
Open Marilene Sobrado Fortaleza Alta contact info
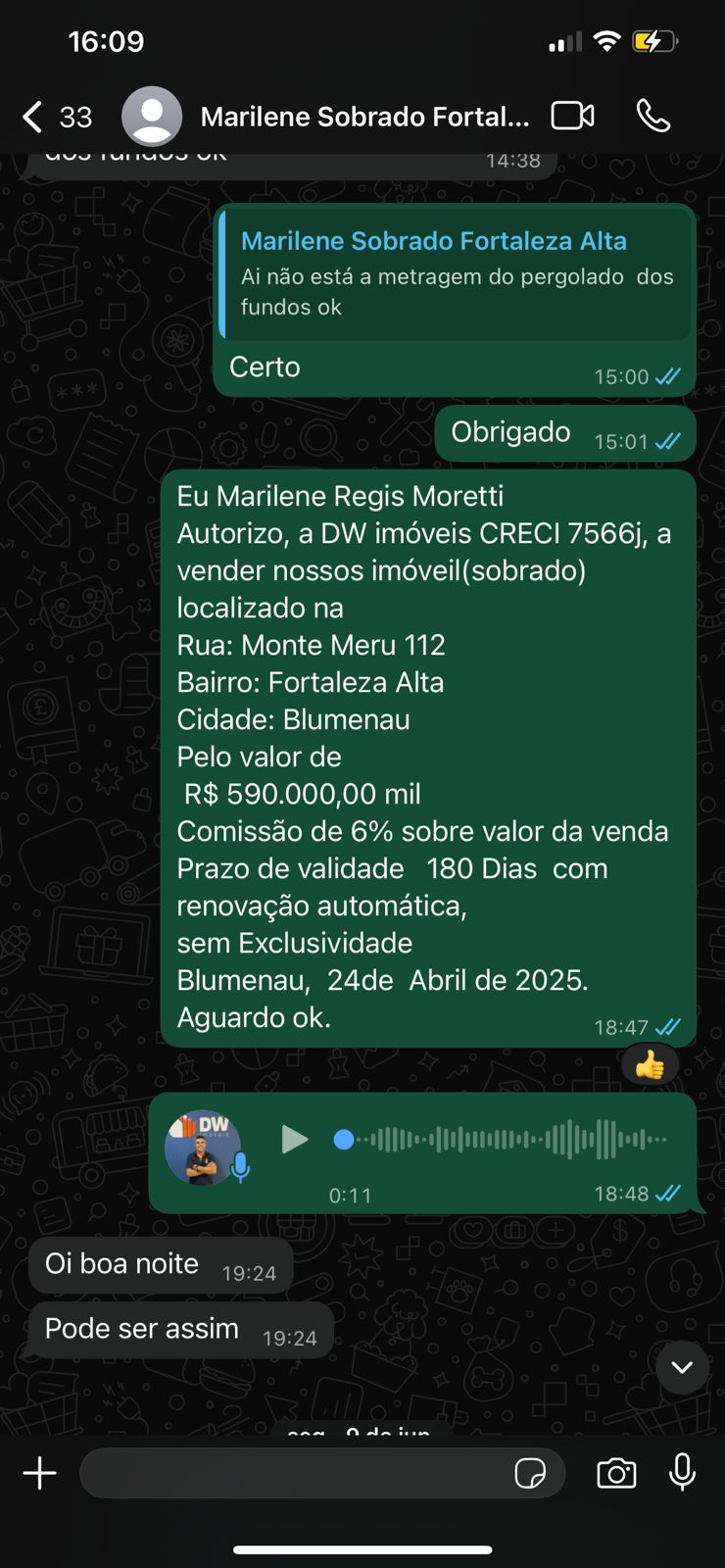click(x=363, y=117)
